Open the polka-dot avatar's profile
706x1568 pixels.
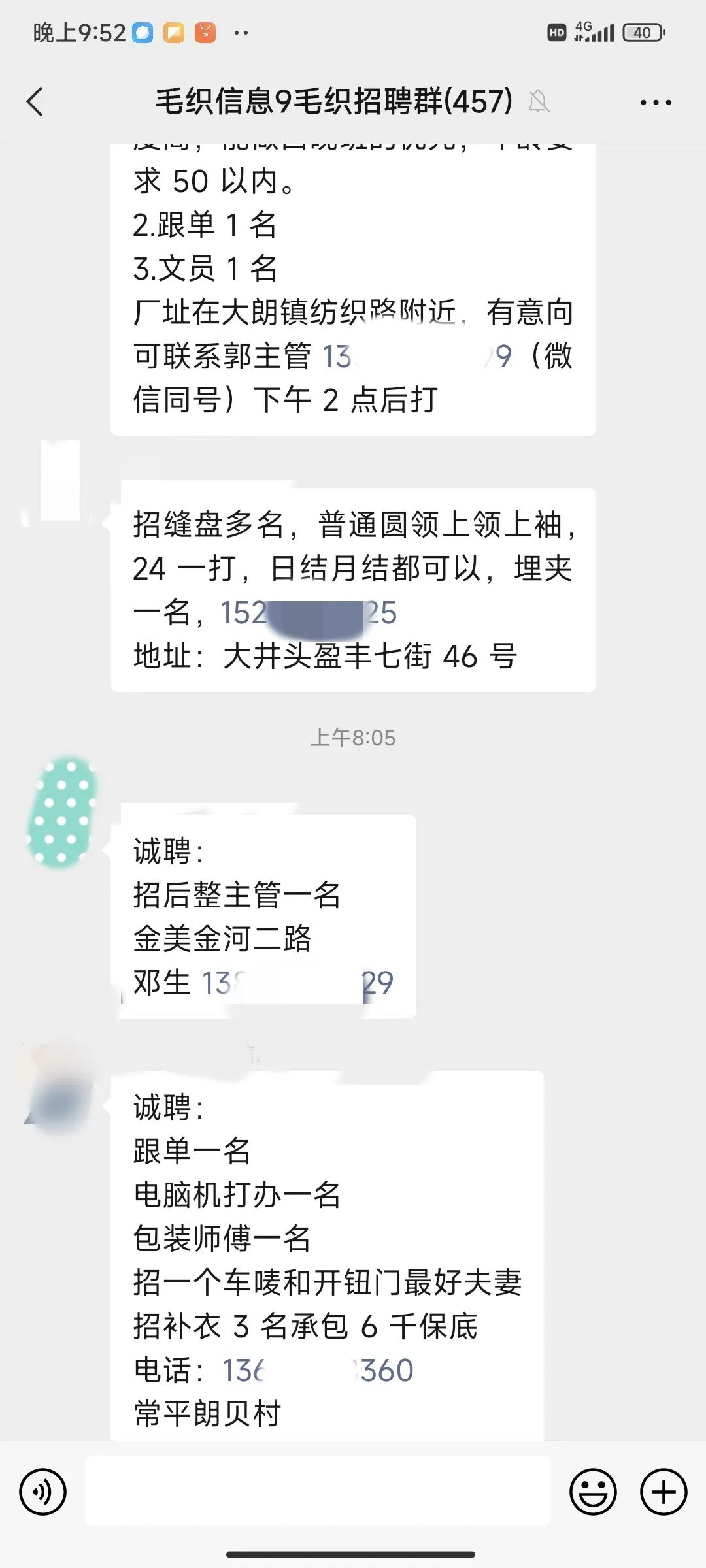tap(63, 812)
